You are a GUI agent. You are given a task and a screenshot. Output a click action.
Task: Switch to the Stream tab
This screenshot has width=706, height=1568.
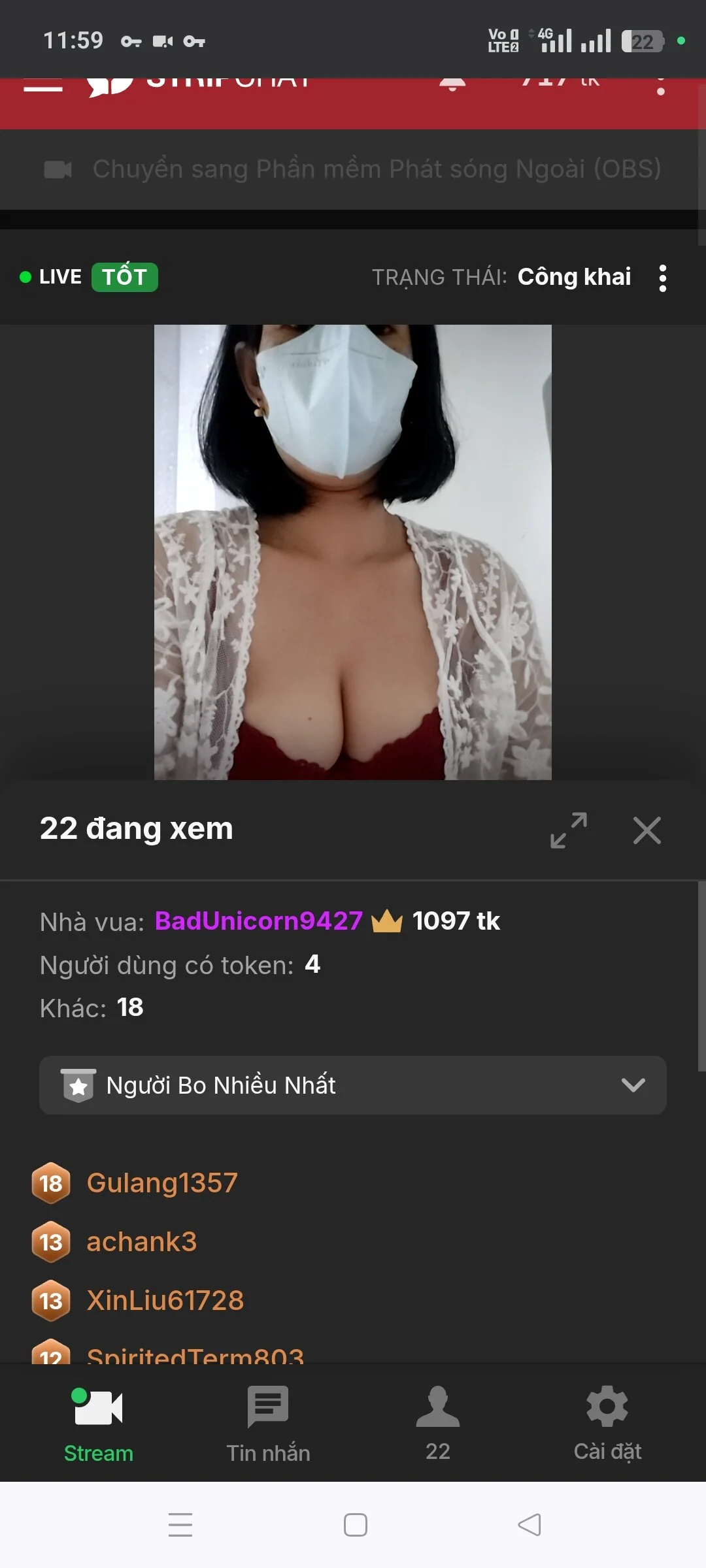tap(99, 1424)
